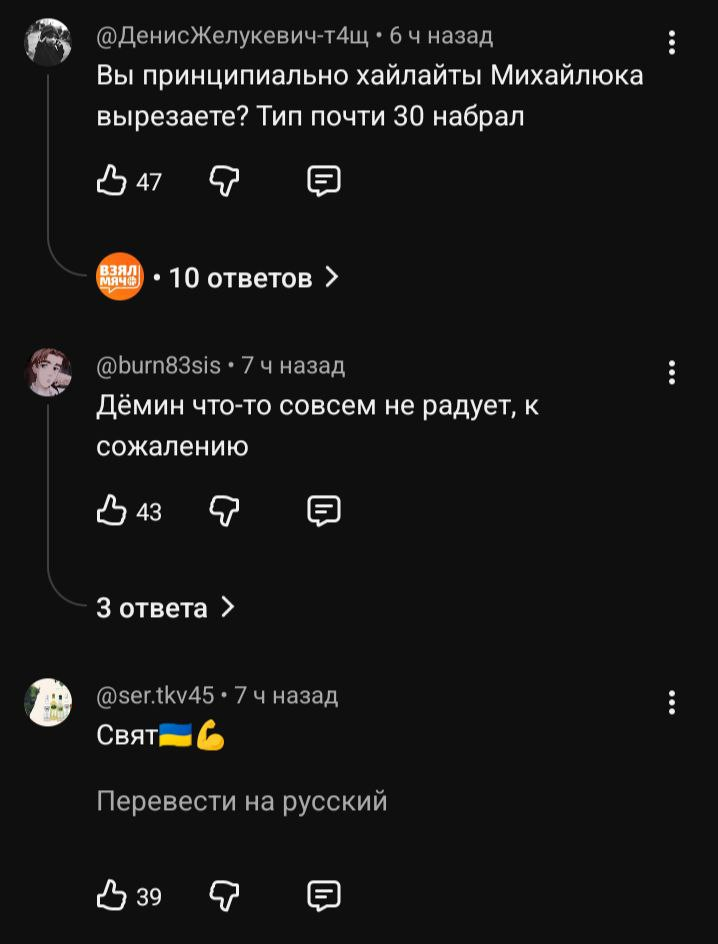This screenshot has width=718, height=944.
Task: Dislike the comment about хайлайты Михайлюка
Action: point(225,181)
